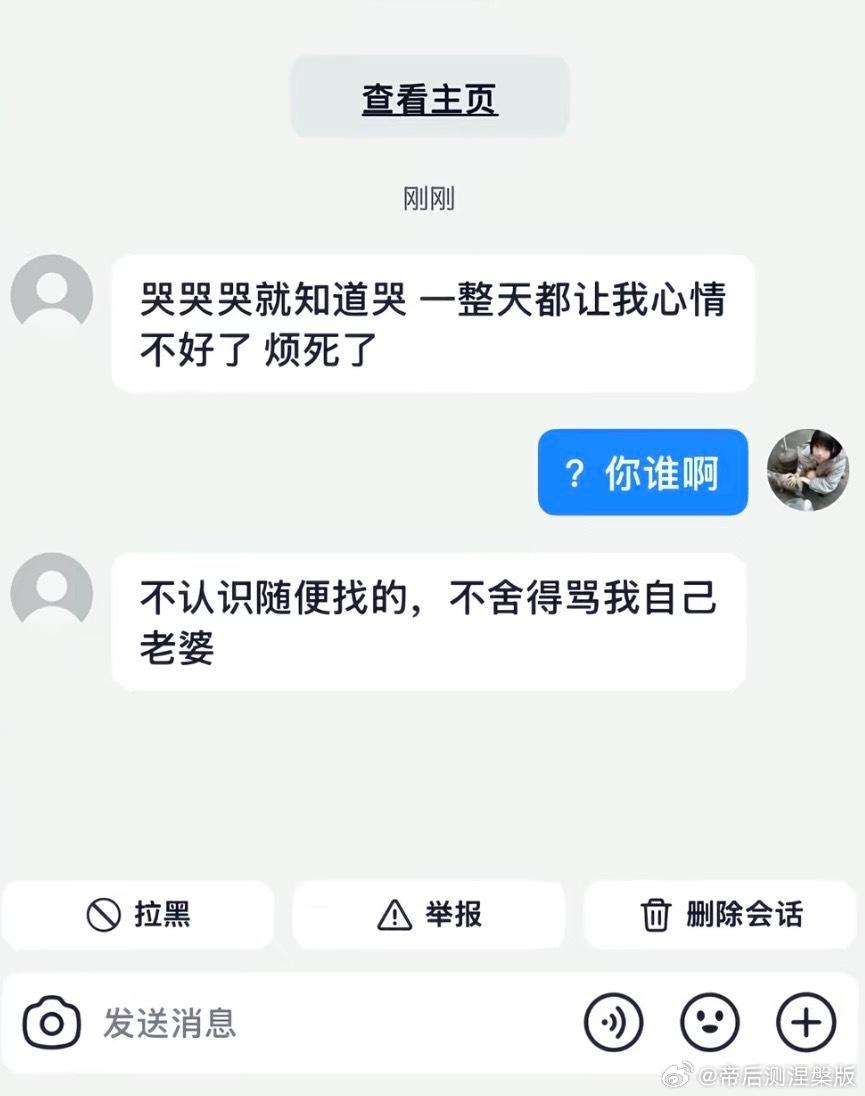Report this chat with 举报
865x1096 pixels.
429,914
